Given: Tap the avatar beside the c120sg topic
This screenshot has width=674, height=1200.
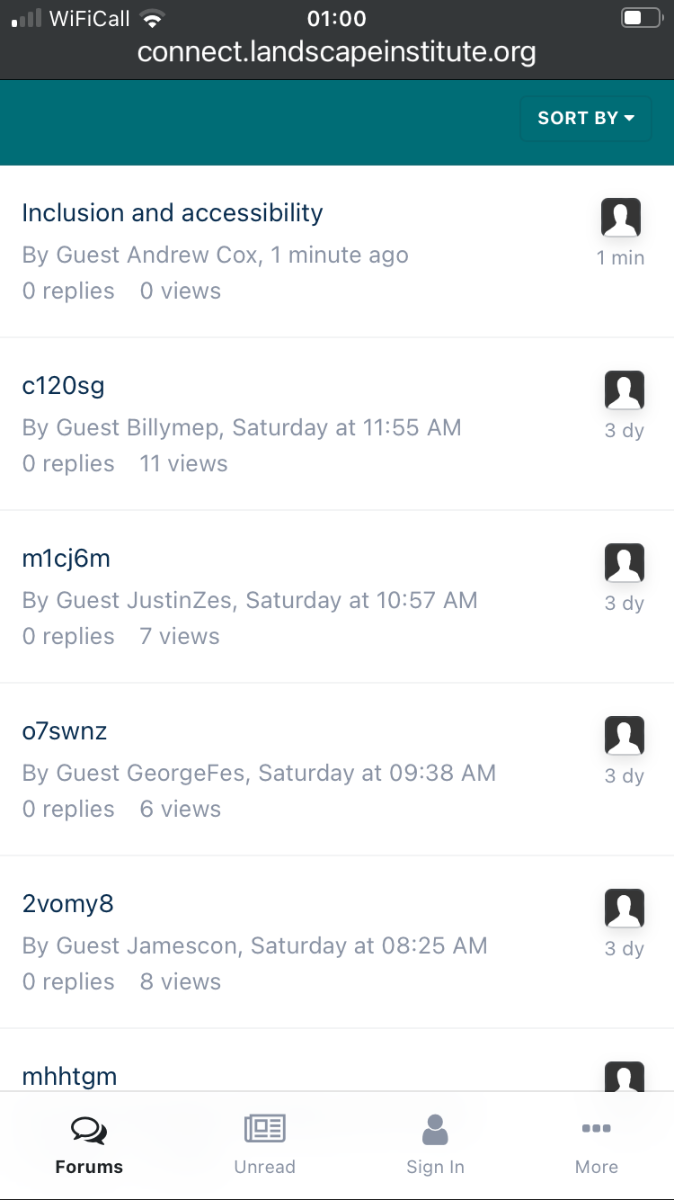Looking at the screenshot, I should click(x=624, y=390).
